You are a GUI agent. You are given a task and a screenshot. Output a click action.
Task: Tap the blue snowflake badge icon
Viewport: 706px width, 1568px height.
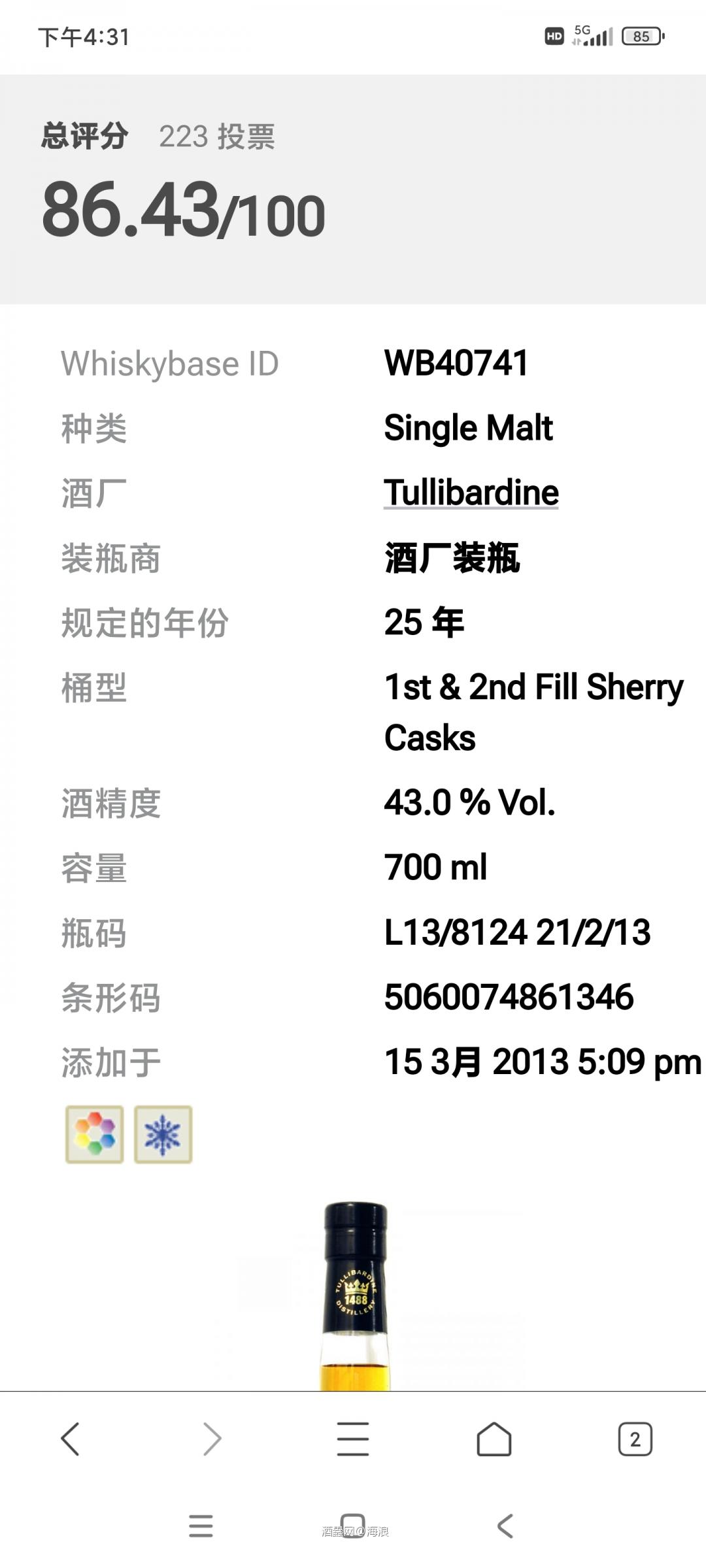pyautogui.click(x=163, y=1134)
